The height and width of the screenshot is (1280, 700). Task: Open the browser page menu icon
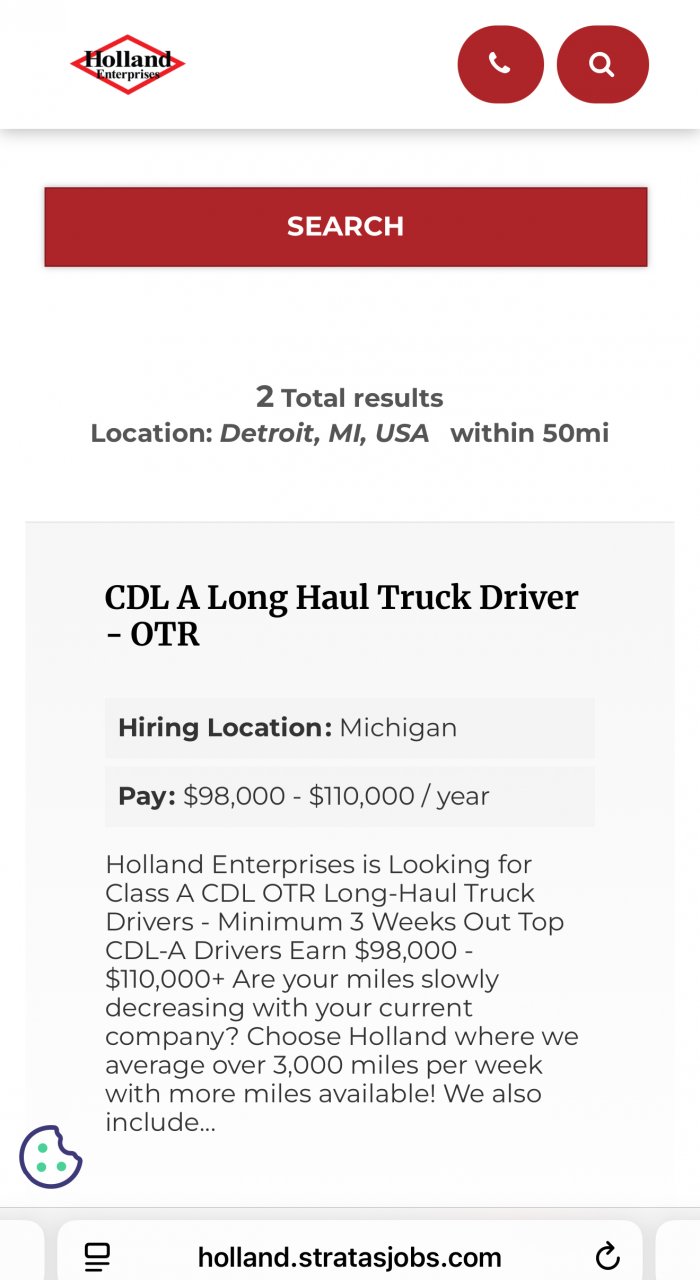coord(97,1256)
